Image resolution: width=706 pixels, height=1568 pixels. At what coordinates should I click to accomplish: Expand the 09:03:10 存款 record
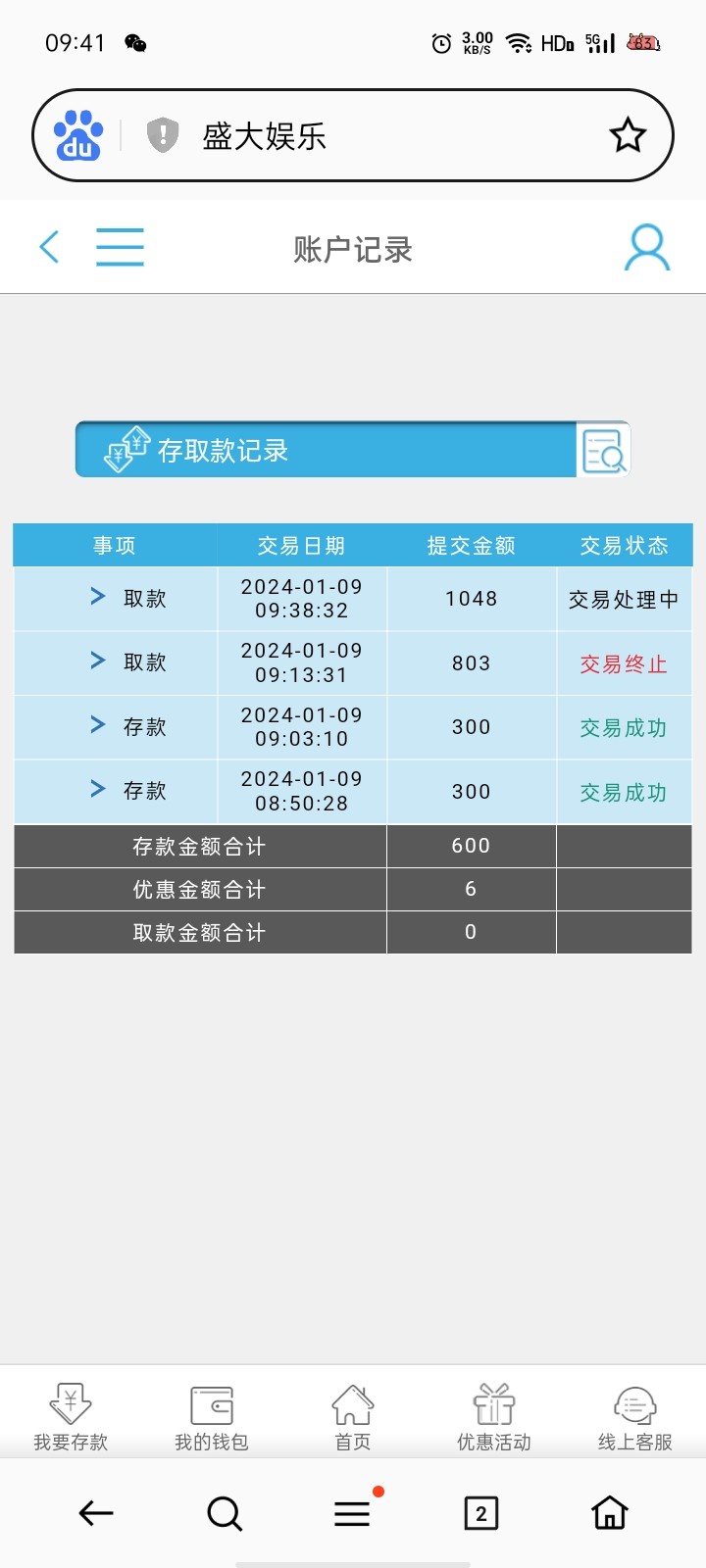tap(98, 725)
